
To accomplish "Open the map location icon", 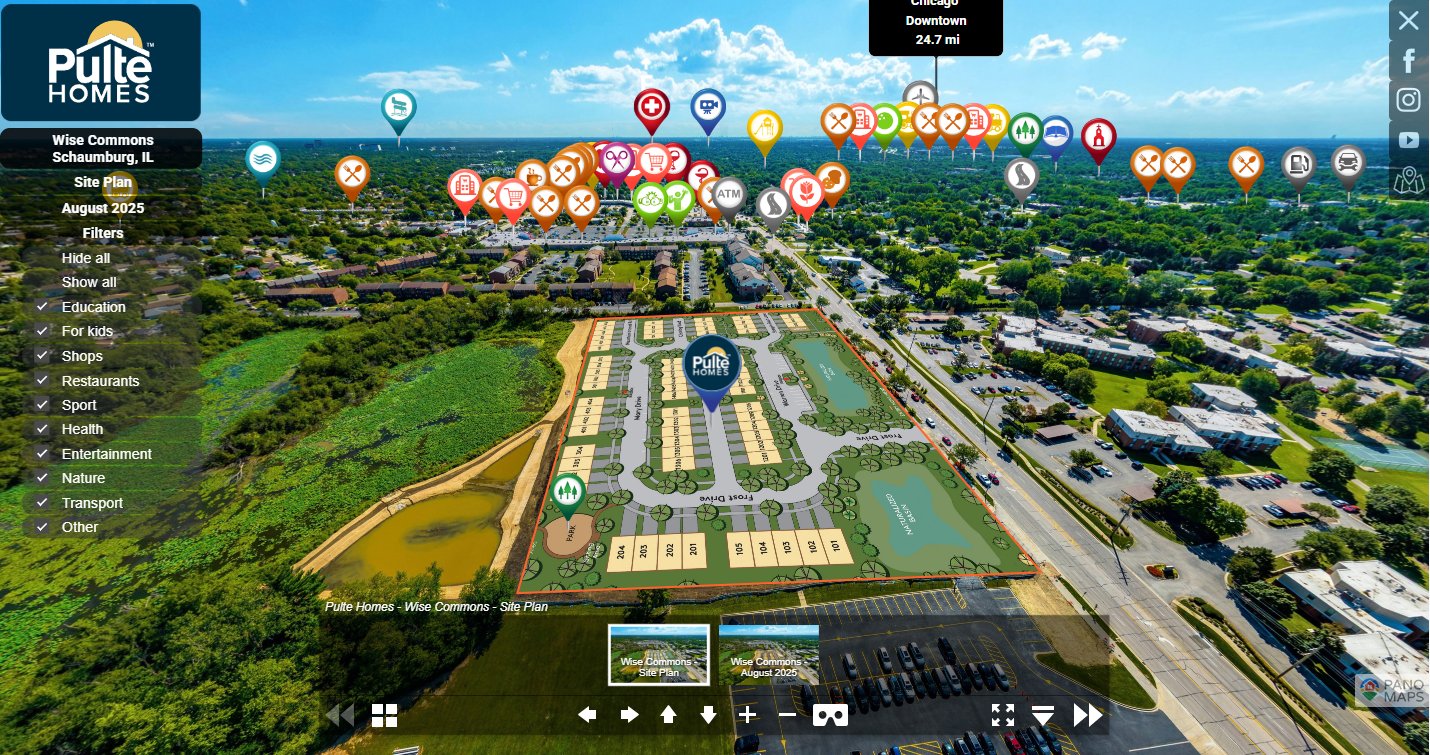I will 1408,180.
